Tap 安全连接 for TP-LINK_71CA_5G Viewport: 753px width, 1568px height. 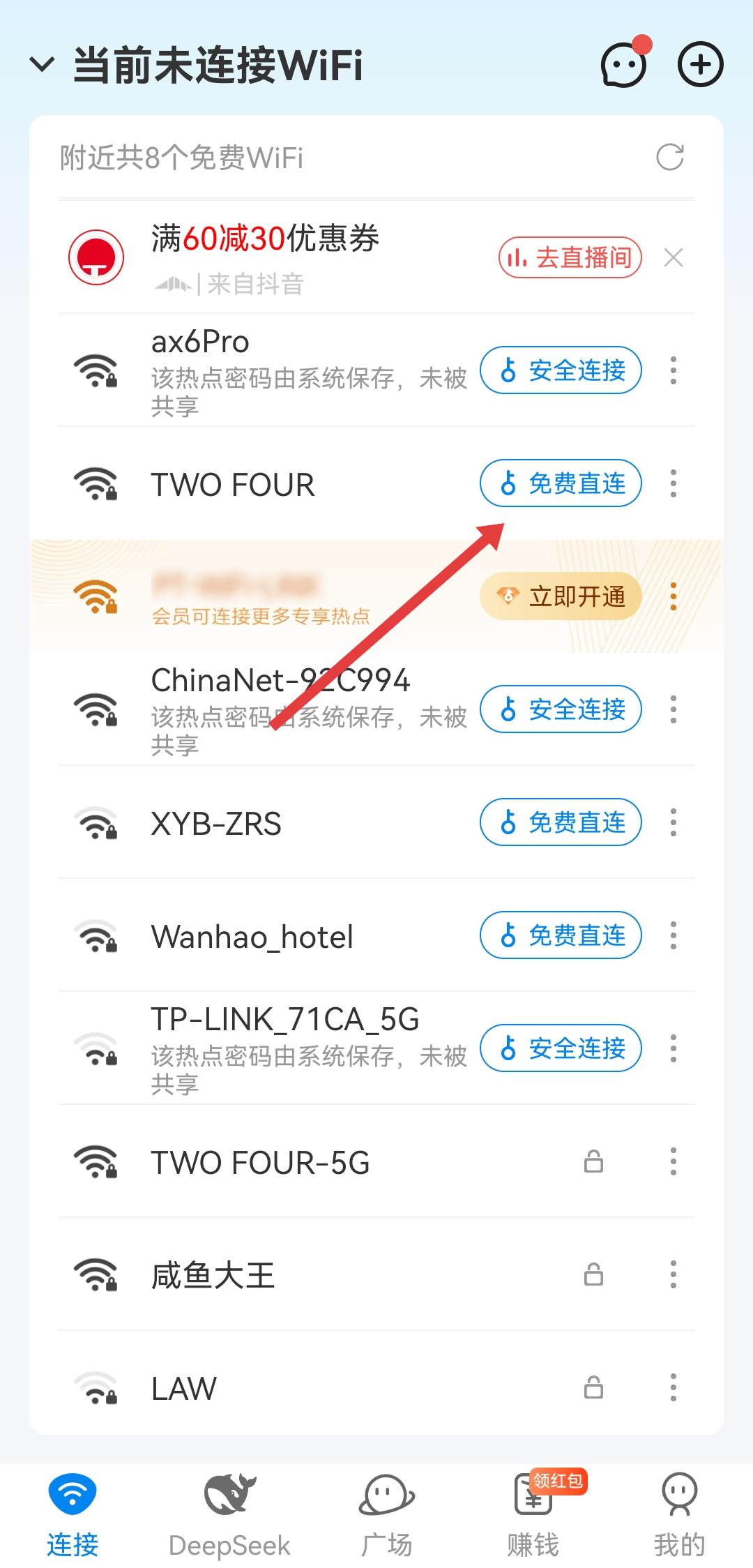(561, 1048)
